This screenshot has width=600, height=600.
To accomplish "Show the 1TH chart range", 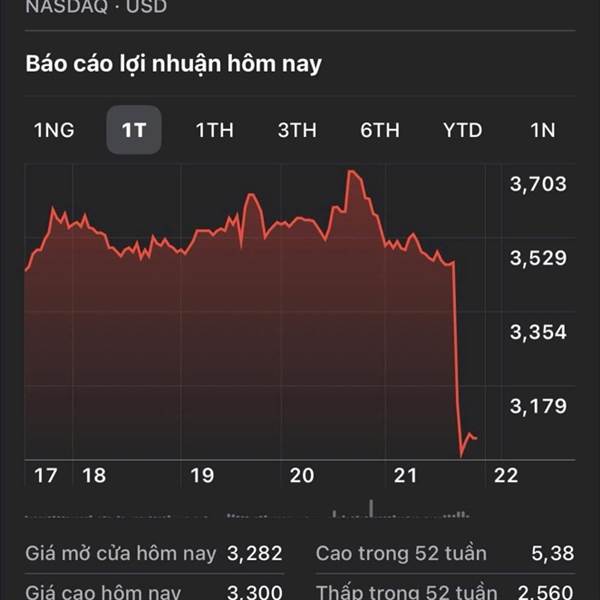I will click(x=215, y=130).
